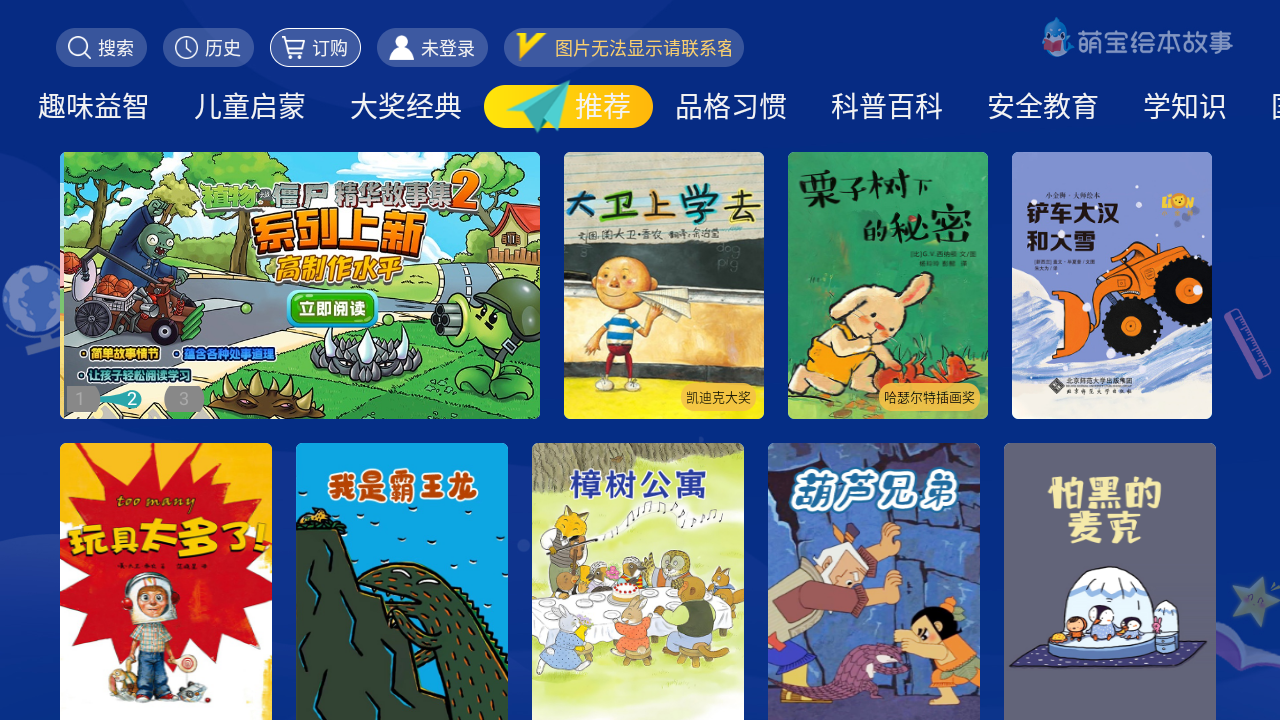Open the 植物僵尸精华故事集2 banner
This screenshot has height=720, width=1280.
pyautogui.click(x=300, y=285)
